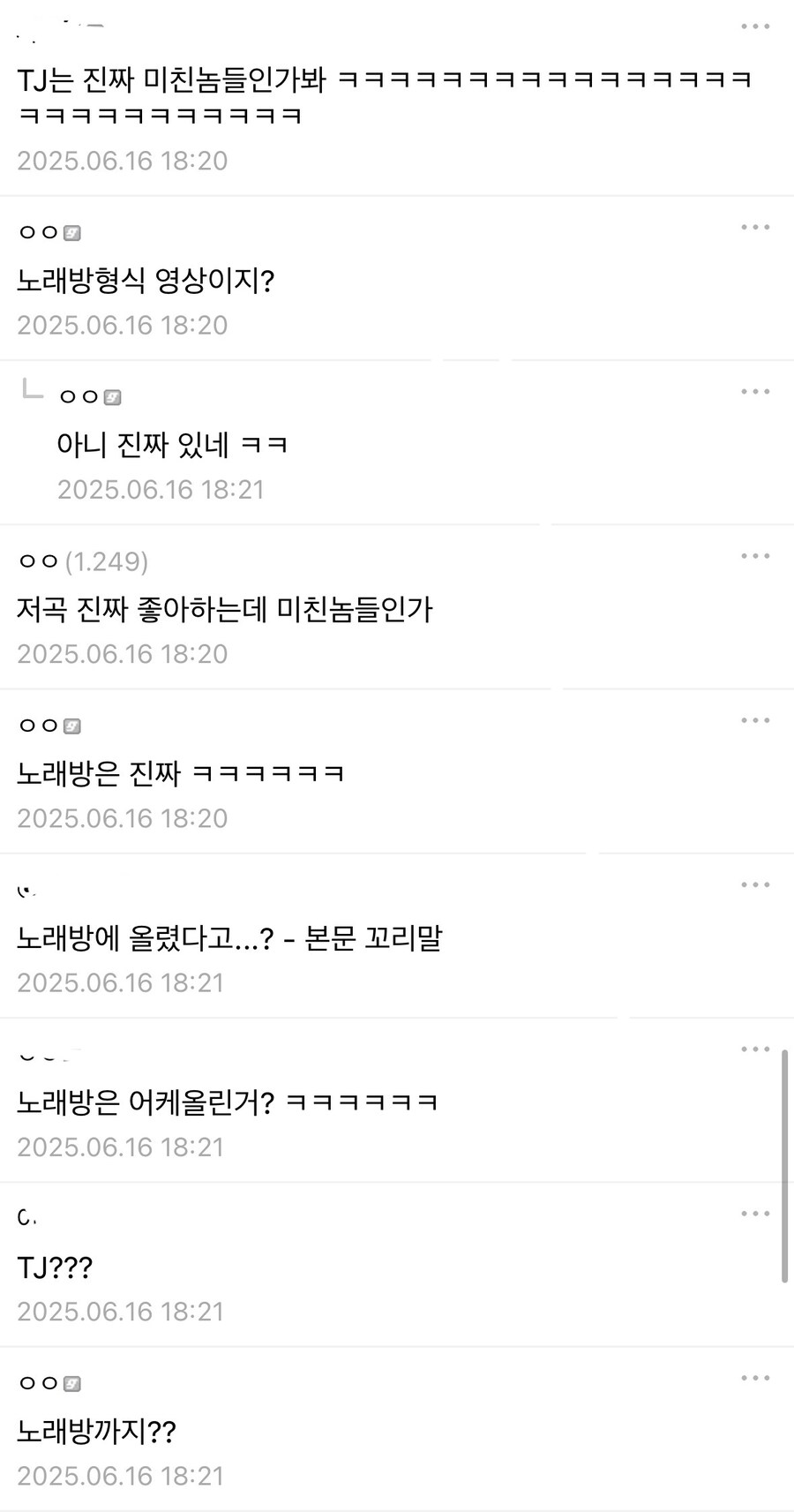Open the options menu for '노래방은 어케올린거?' comment
Screen dimensions: 794x1512
click(x=755, y=1049)
